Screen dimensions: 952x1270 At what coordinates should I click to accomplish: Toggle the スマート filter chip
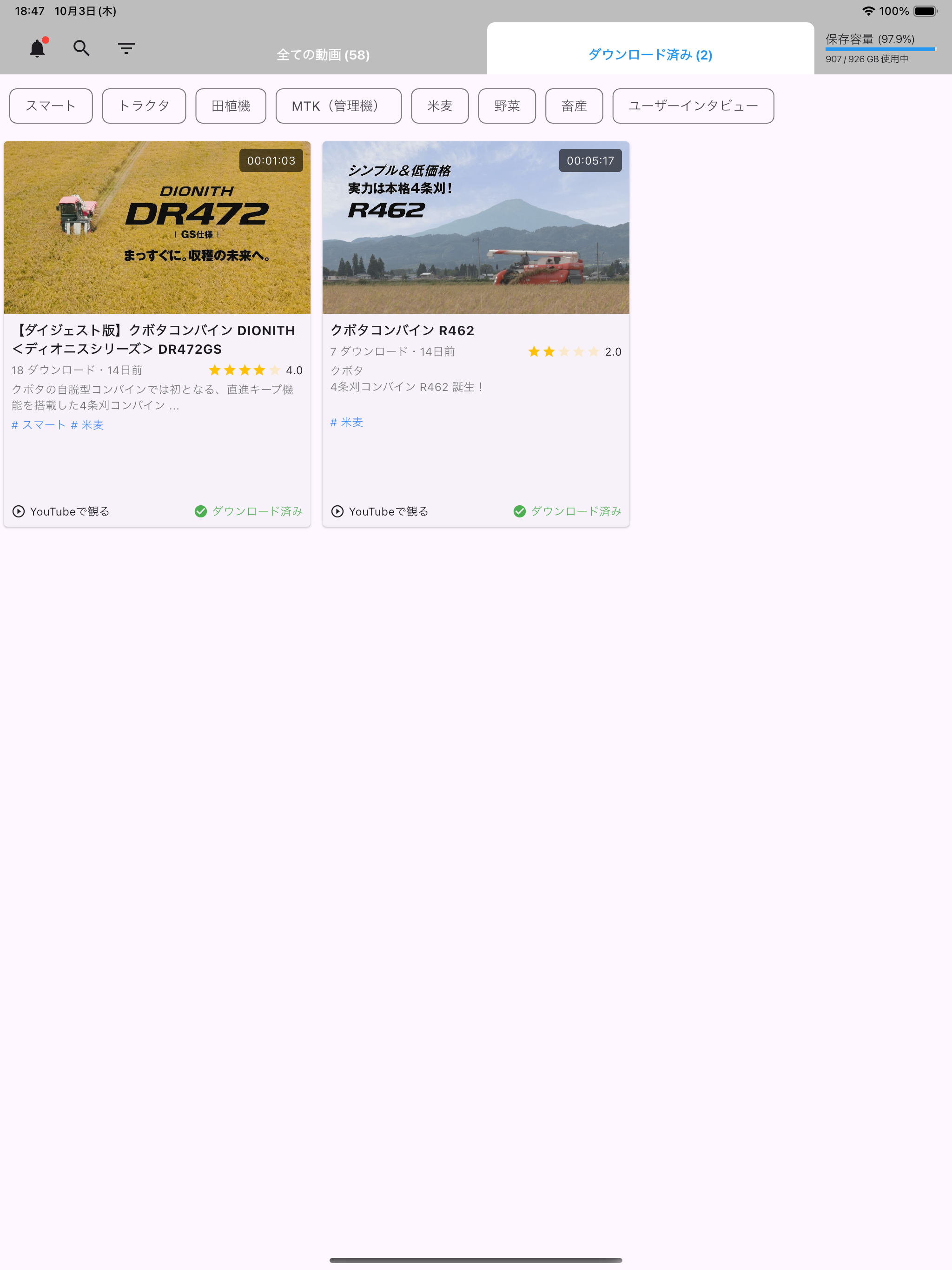tap(51, 106)
